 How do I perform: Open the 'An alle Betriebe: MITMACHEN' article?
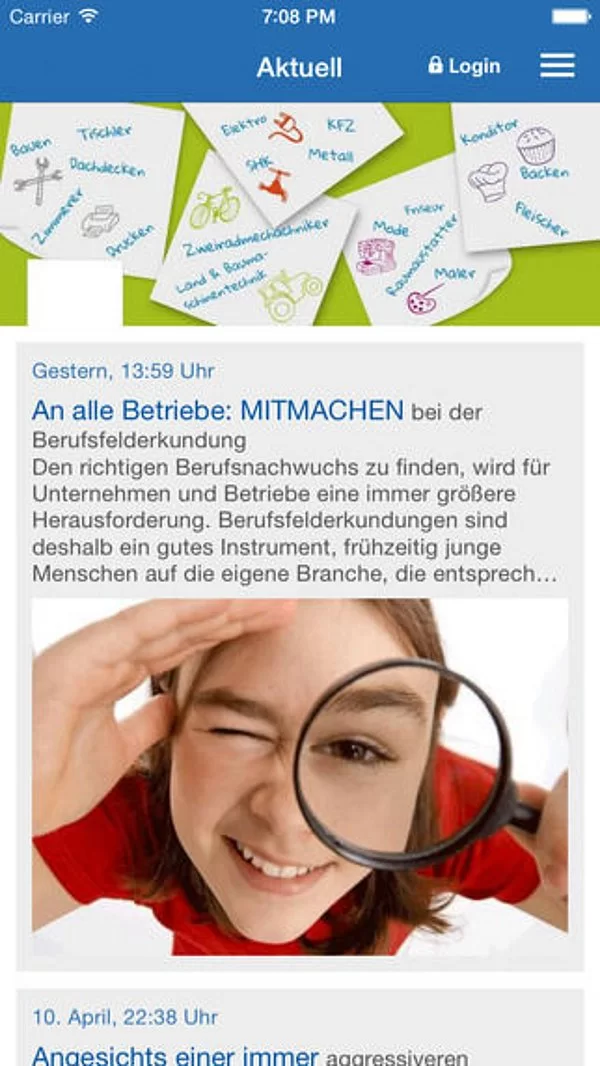tap(218, 410)
